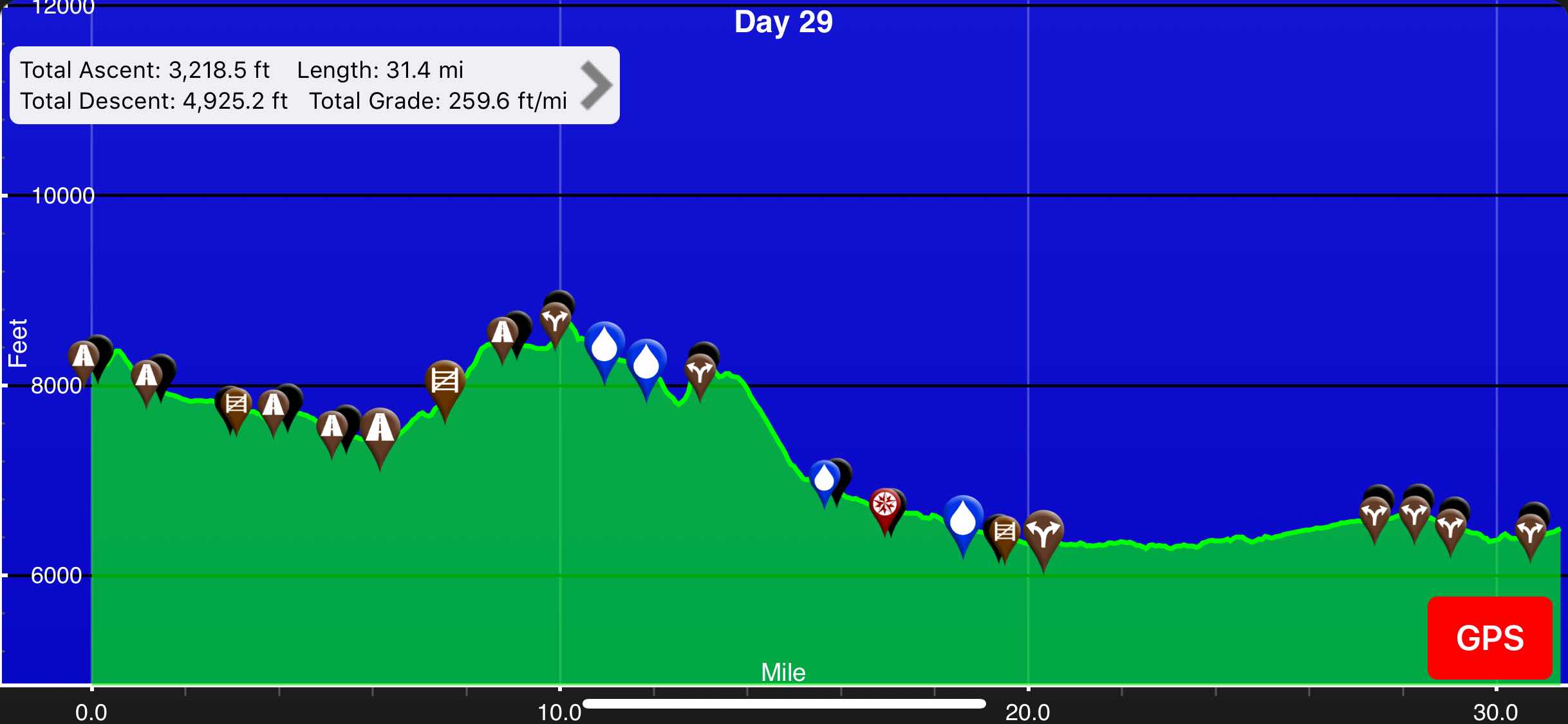Select the road waypoint at mile 0.0

pos(84,356)
